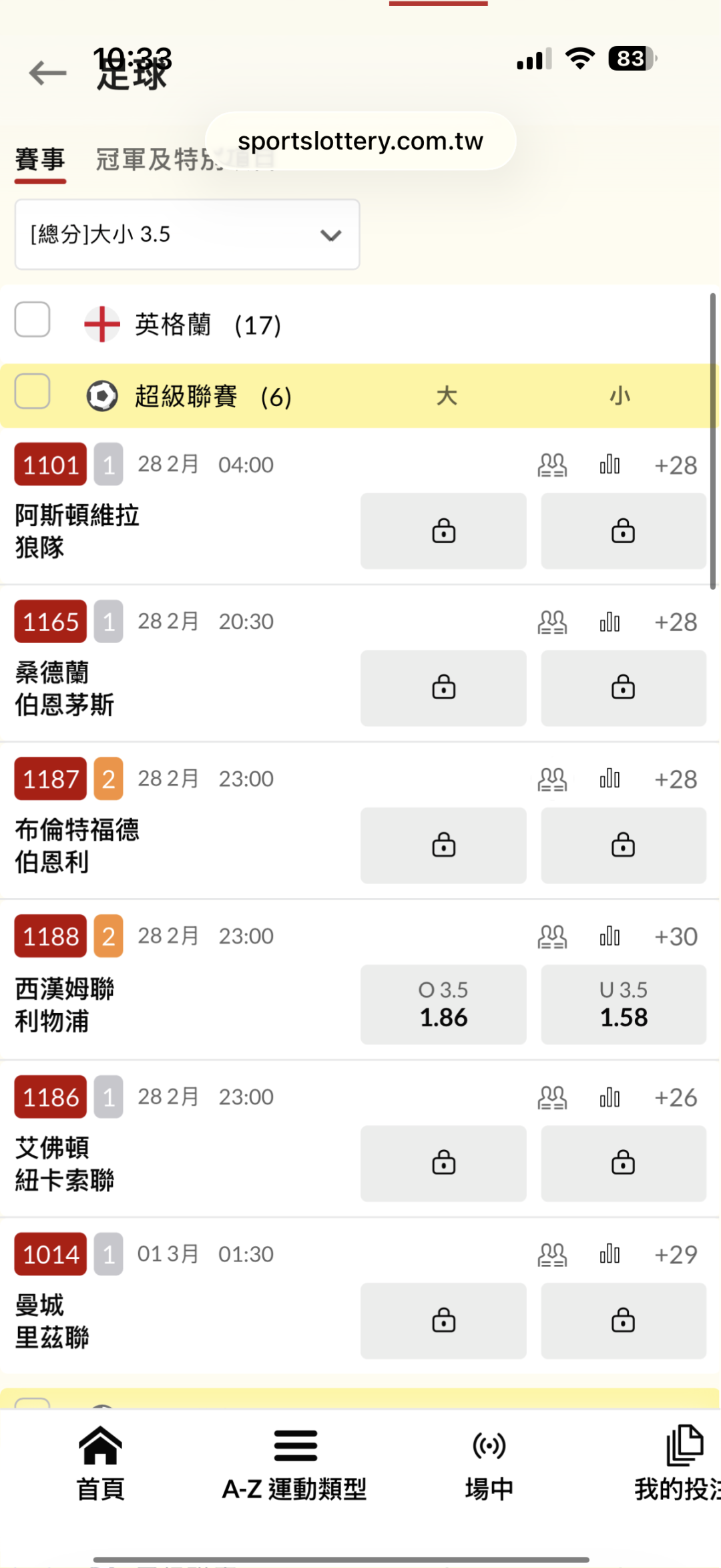This screenshot has height=1568, width=721.
Task: Check the 超級聯賽 (6) checkbox
Action: (x=33, y=391)
